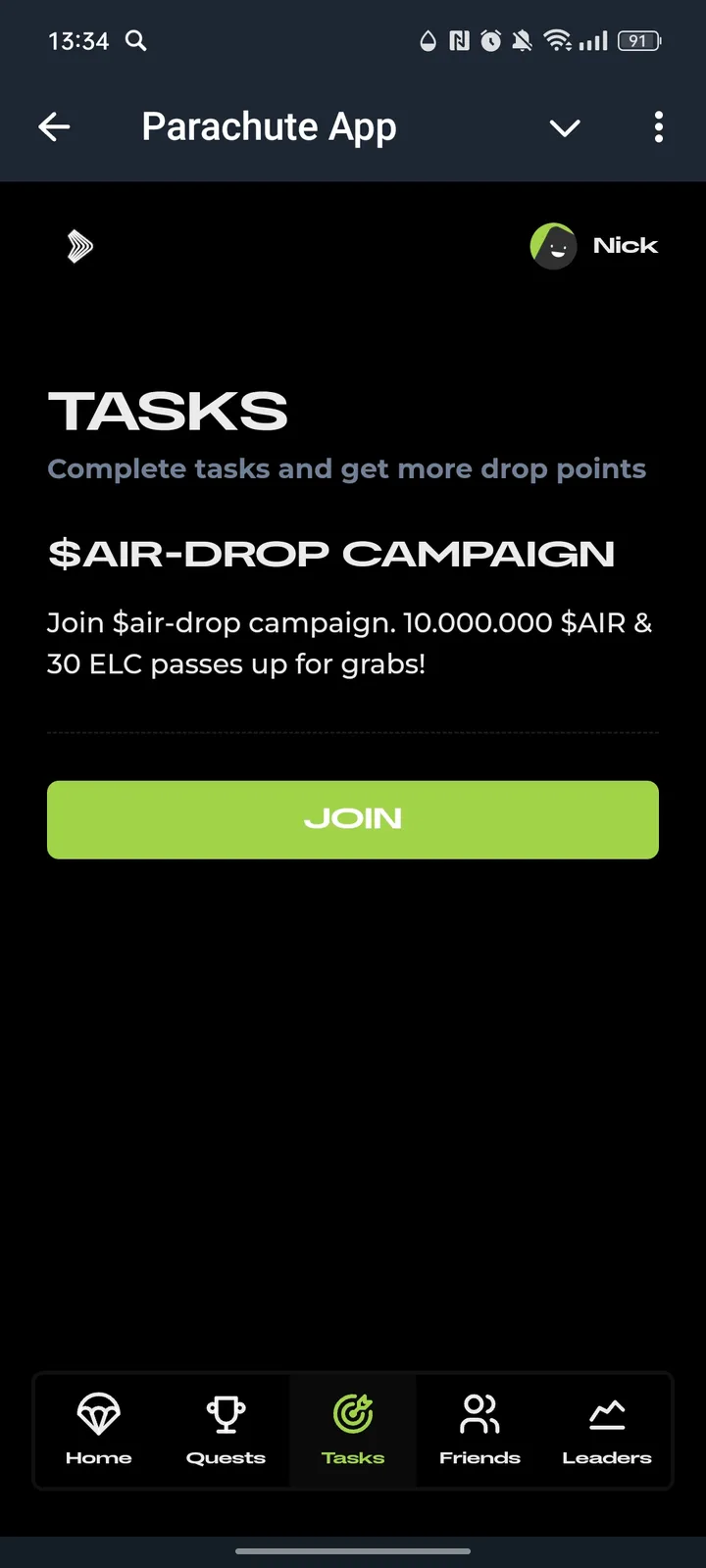706x1568 pixels.
Task: Tap the battery indicator in the status bar
Action: [637, 41]
